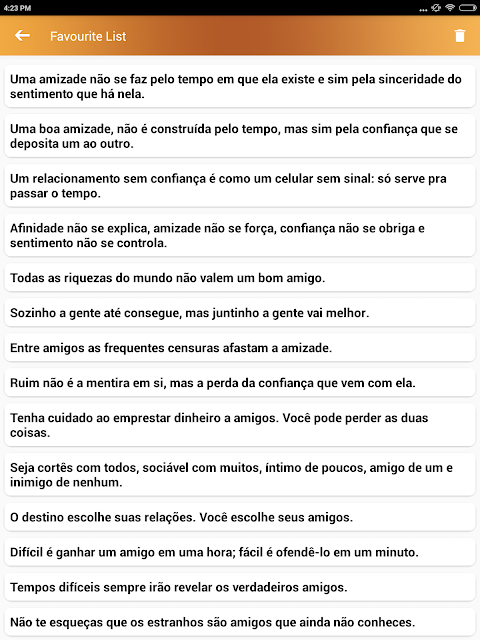Select 'Todas as riquezas do mundo' quote

coord(240,278)
